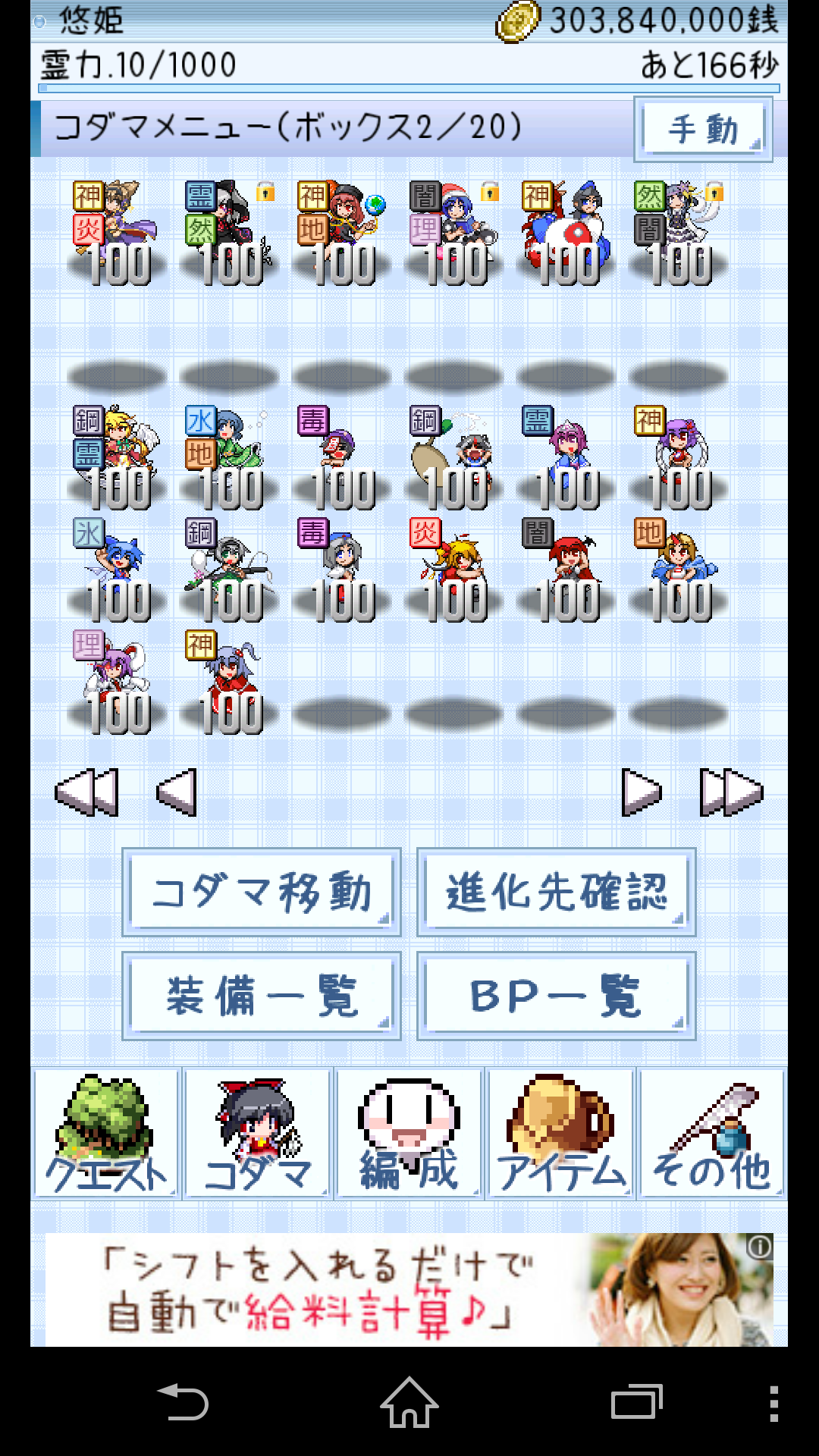This screenshot has height=1456, width=819.
Task: Open コダマ移動 to move kodama
Action: (x=262, y=892)
